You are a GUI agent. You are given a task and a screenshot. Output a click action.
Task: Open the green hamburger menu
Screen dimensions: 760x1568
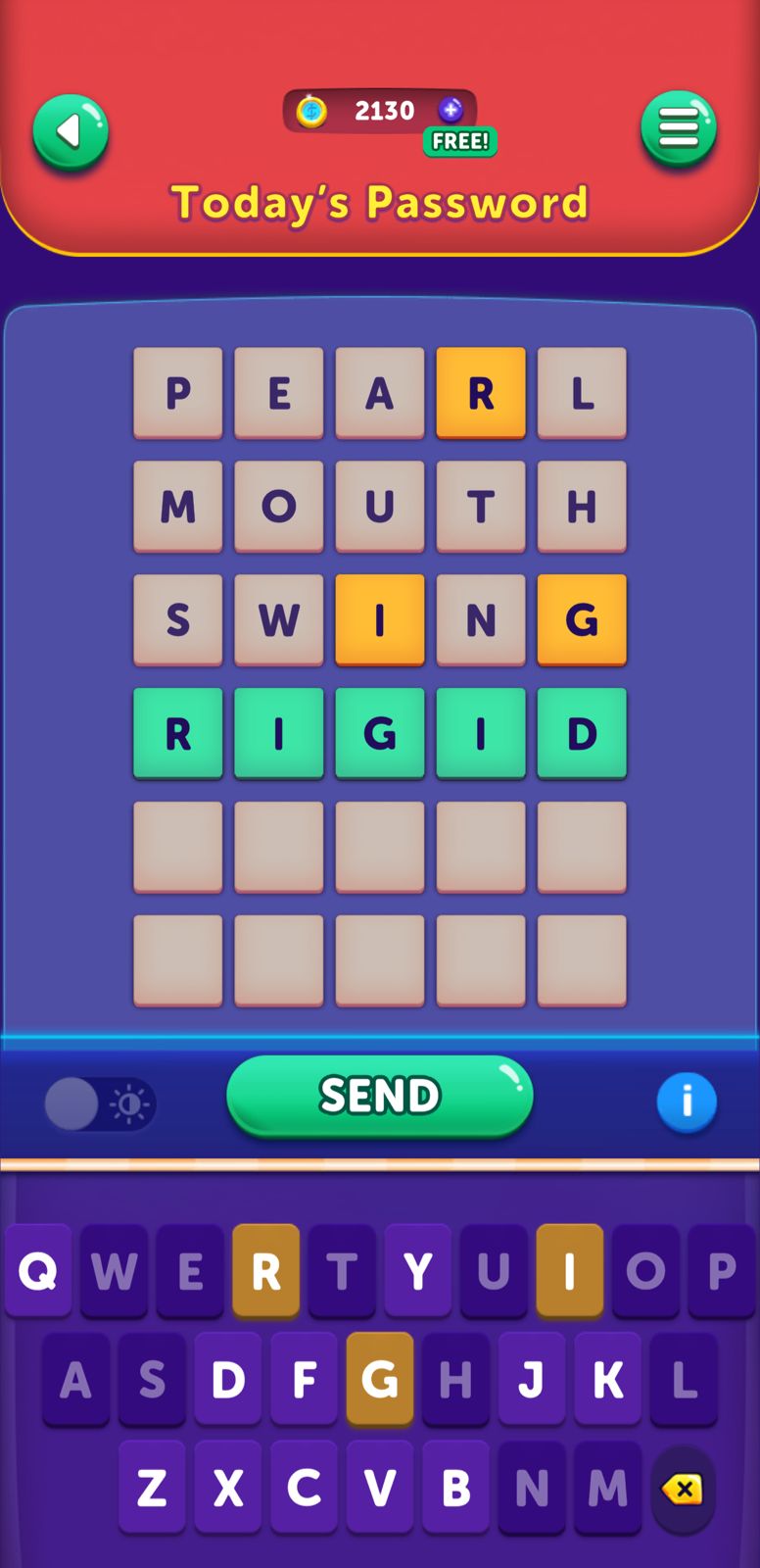[x=678, y=128]
